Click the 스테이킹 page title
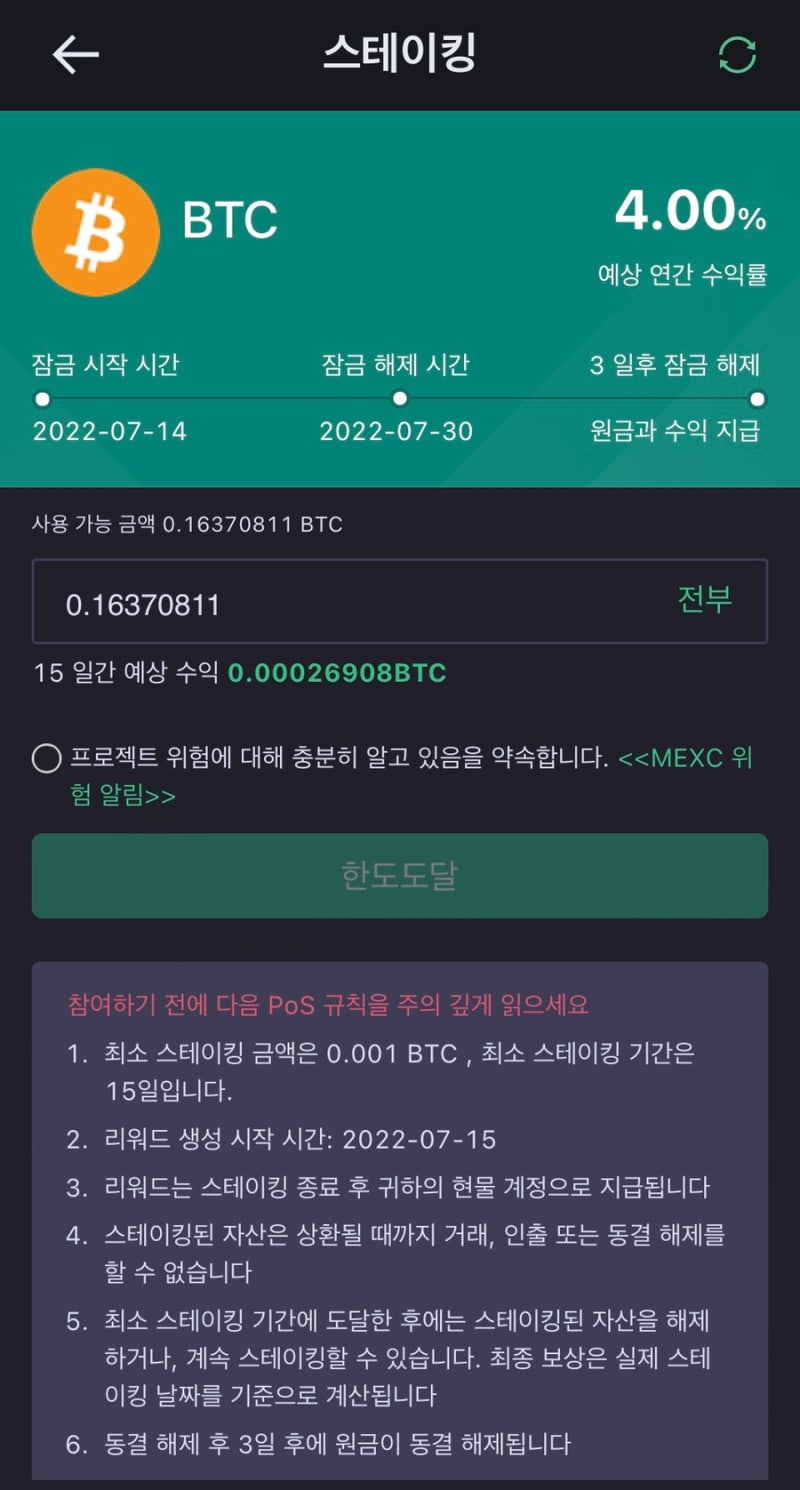Screen dimensions: 800x1490 coord(400,54)
